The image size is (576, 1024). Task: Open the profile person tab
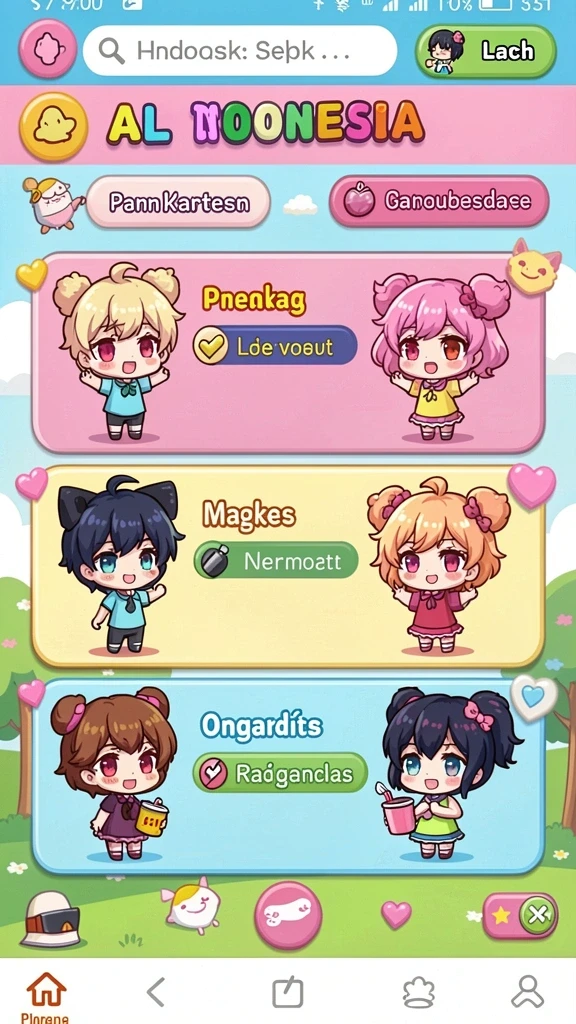(528, 992)
